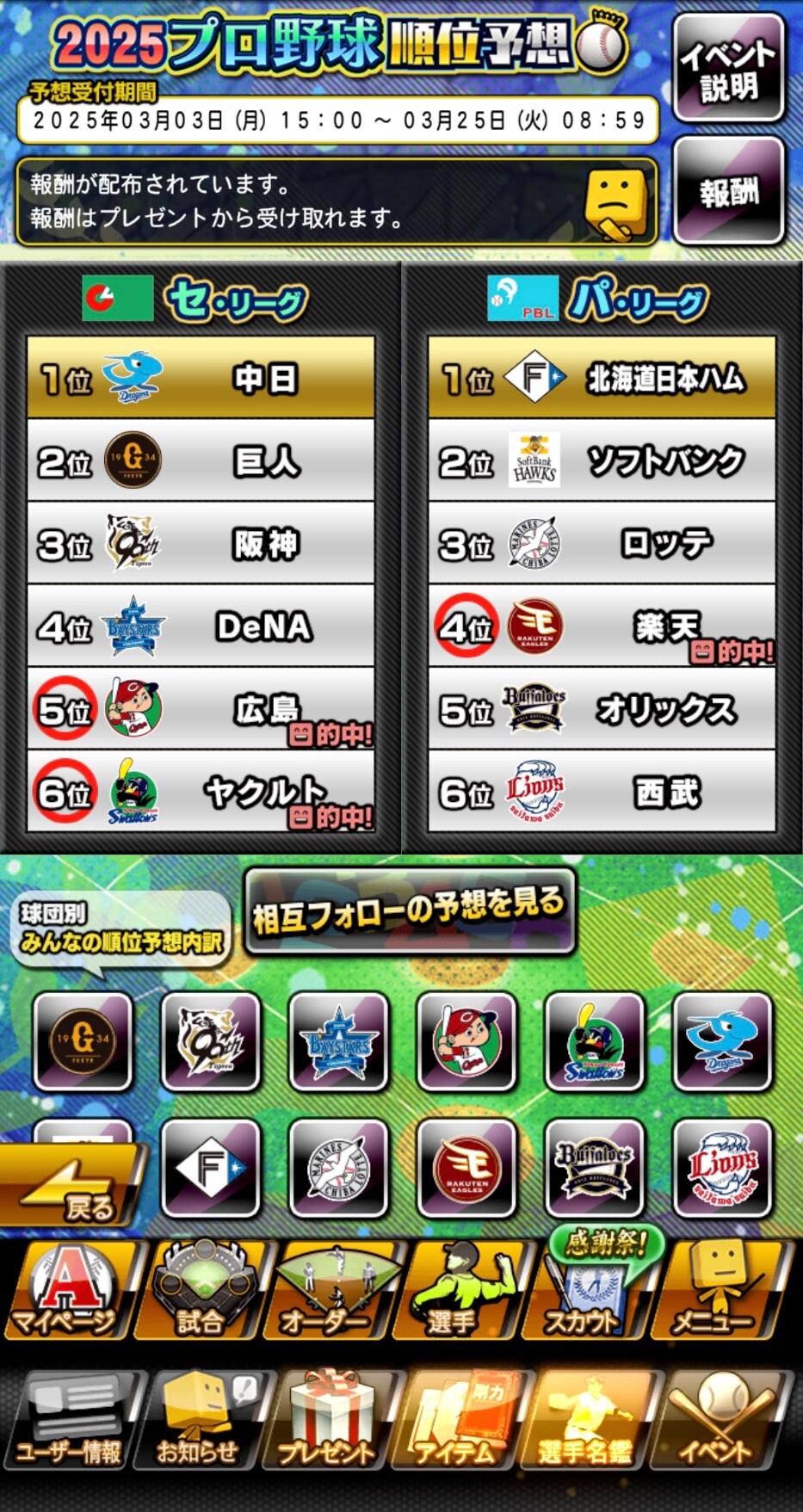This screenshot has width=803, height=1512.
Task: Open the Rakuten Eagles prediction breakdown
Action: pos(466,1168)
